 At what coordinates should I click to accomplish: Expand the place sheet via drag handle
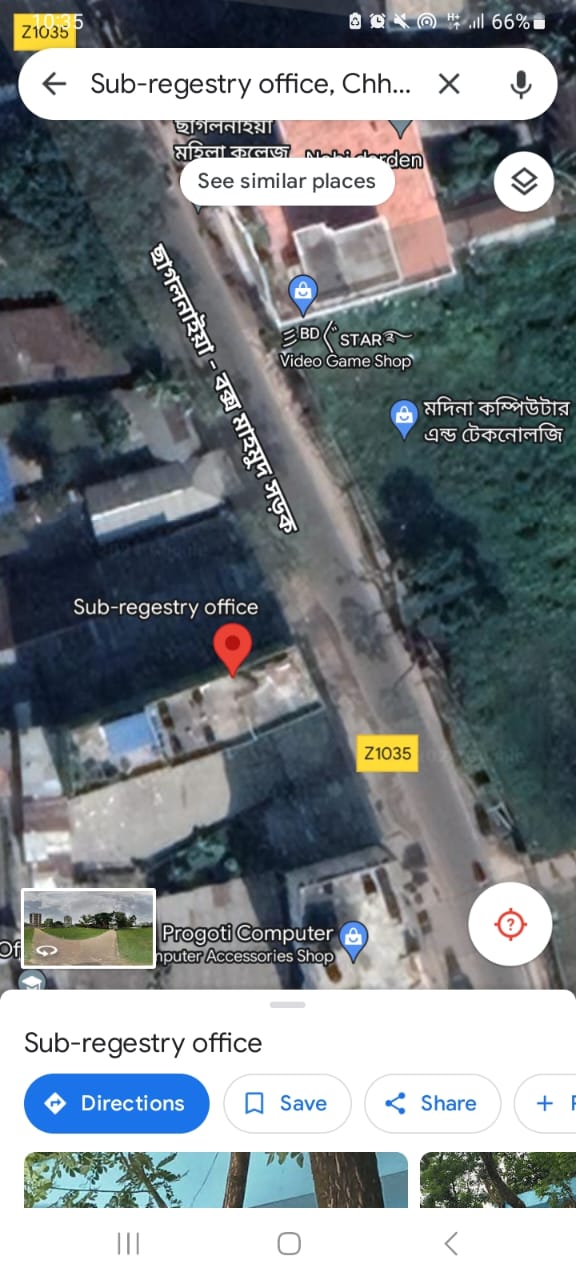tap(288, 1004)
